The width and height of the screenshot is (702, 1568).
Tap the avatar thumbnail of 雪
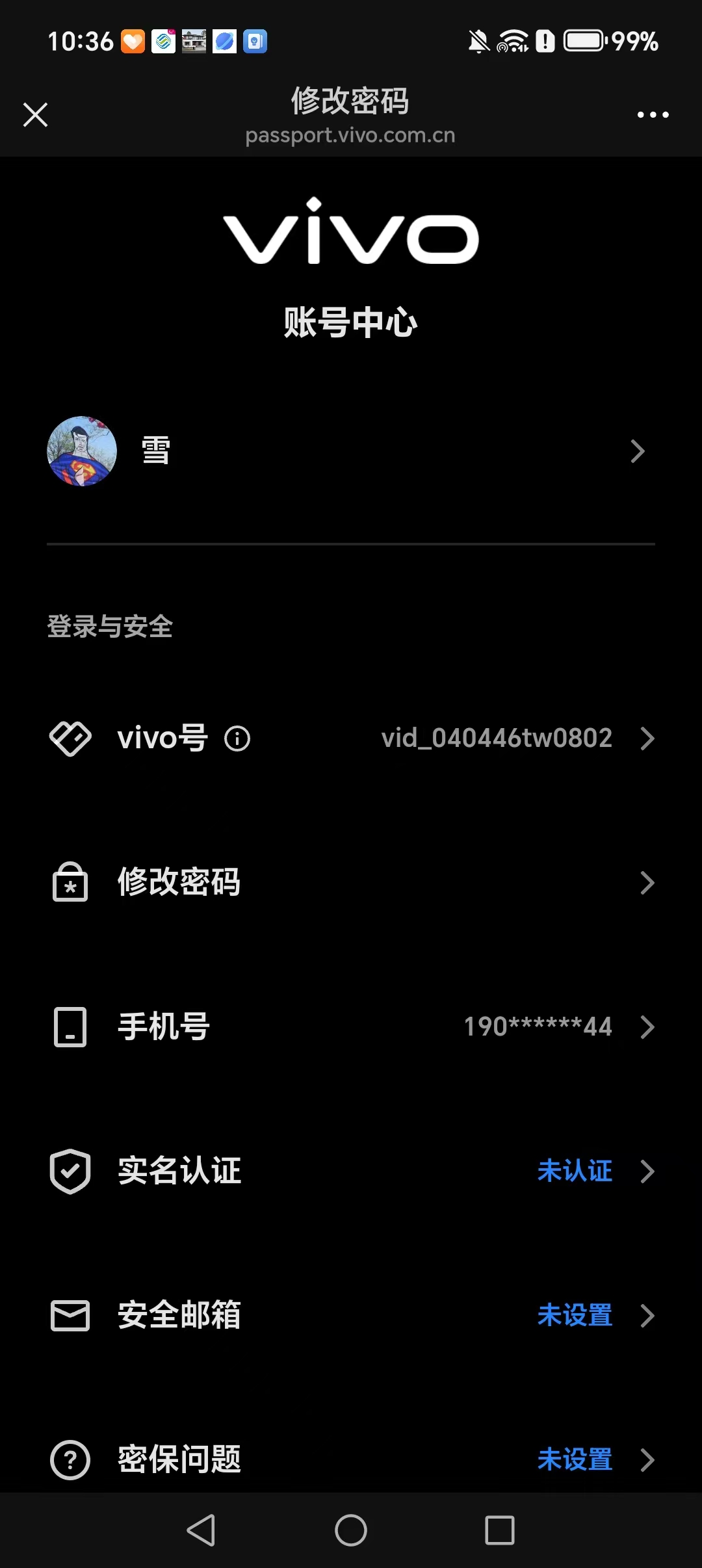point(82,451)
